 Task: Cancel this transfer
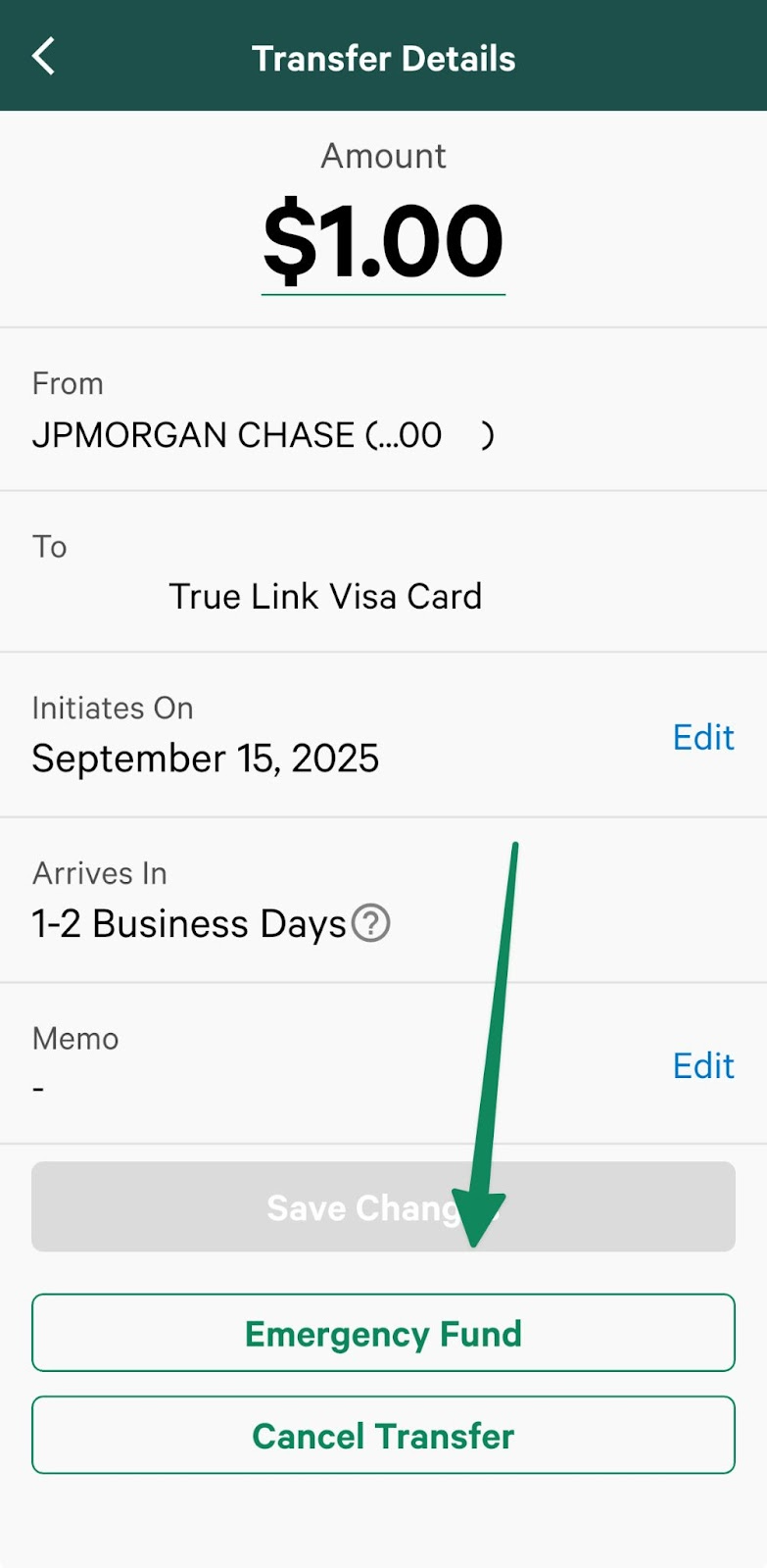pos(383,1436)
